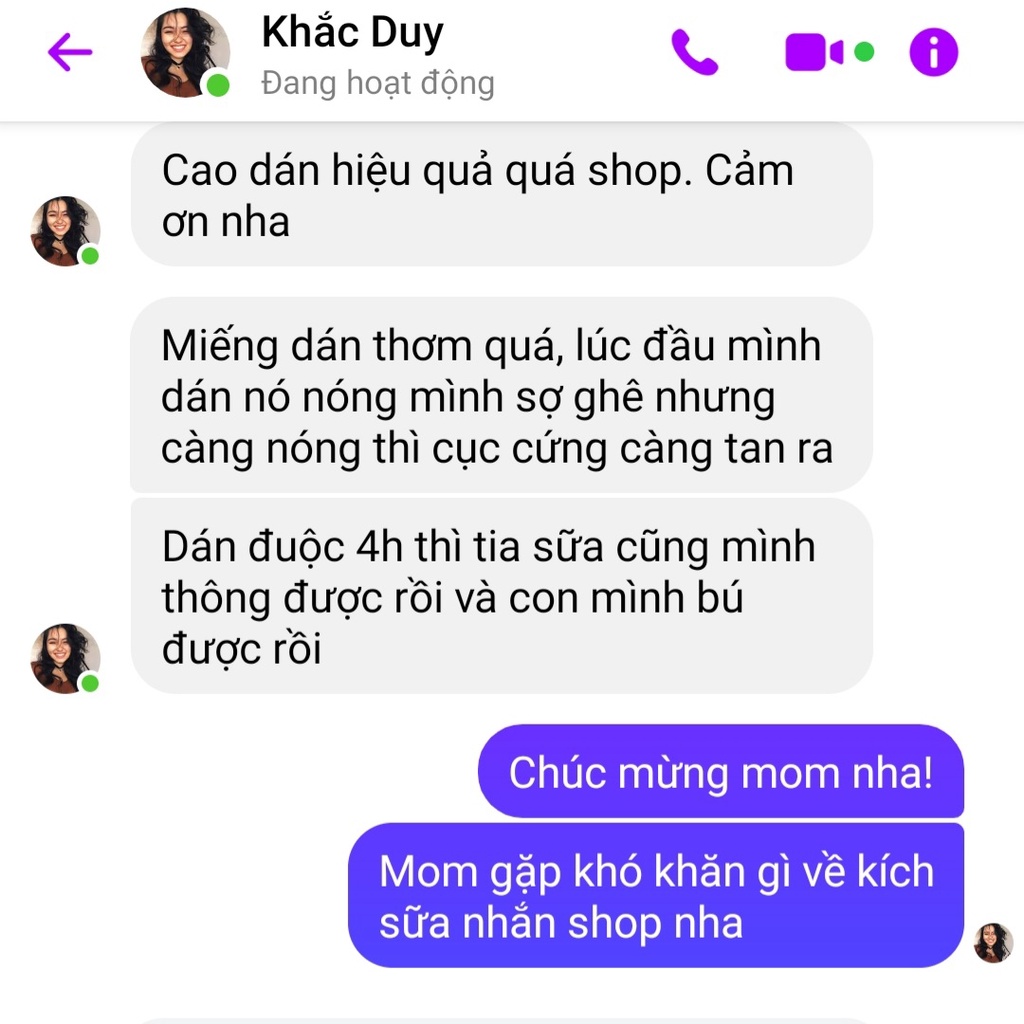Go back to the chat list
This screenshot has height=1024, width=1024.
click(x=70, y=53)
